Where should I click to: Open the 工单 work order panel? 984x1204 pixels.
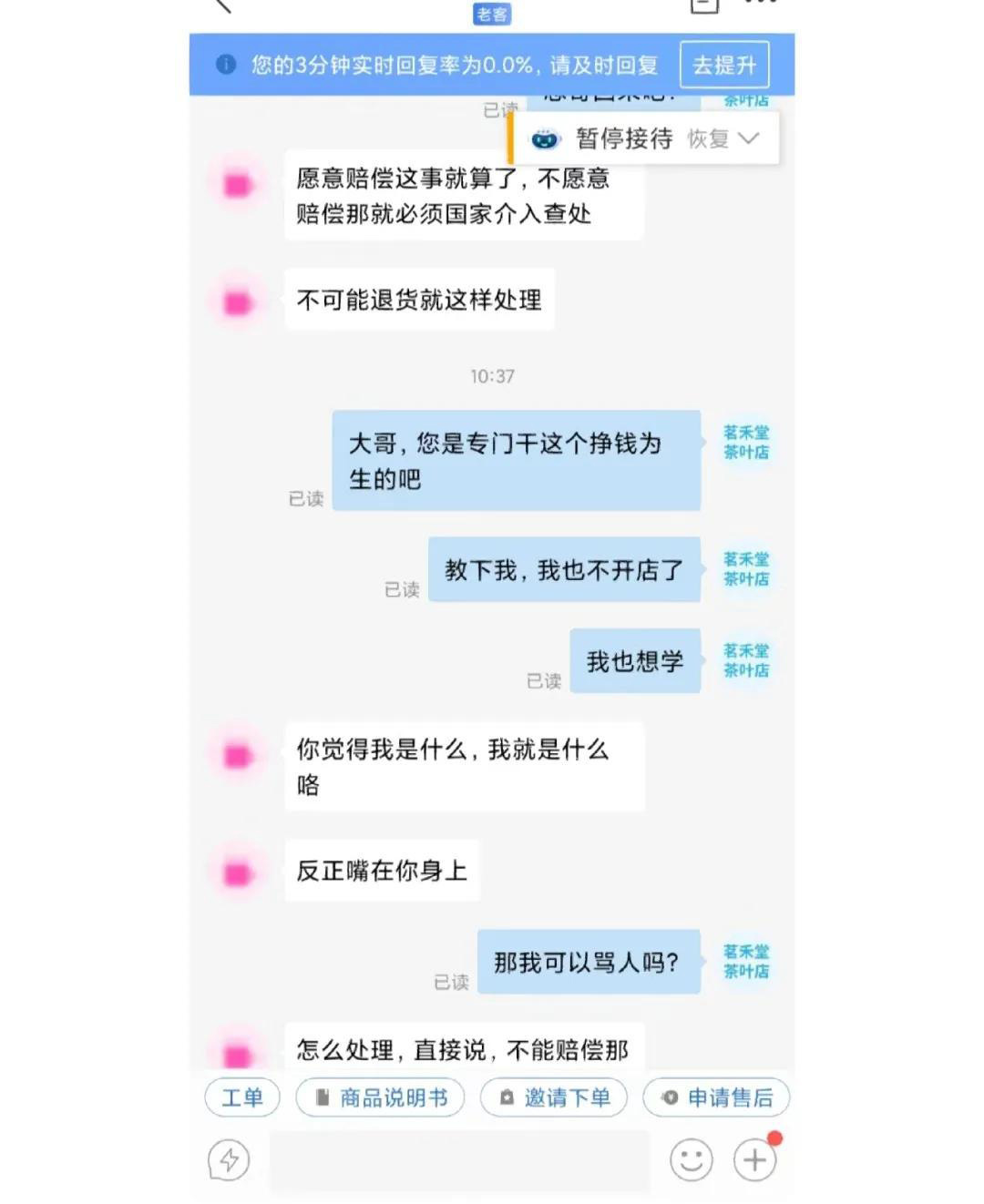point(240,1097)
